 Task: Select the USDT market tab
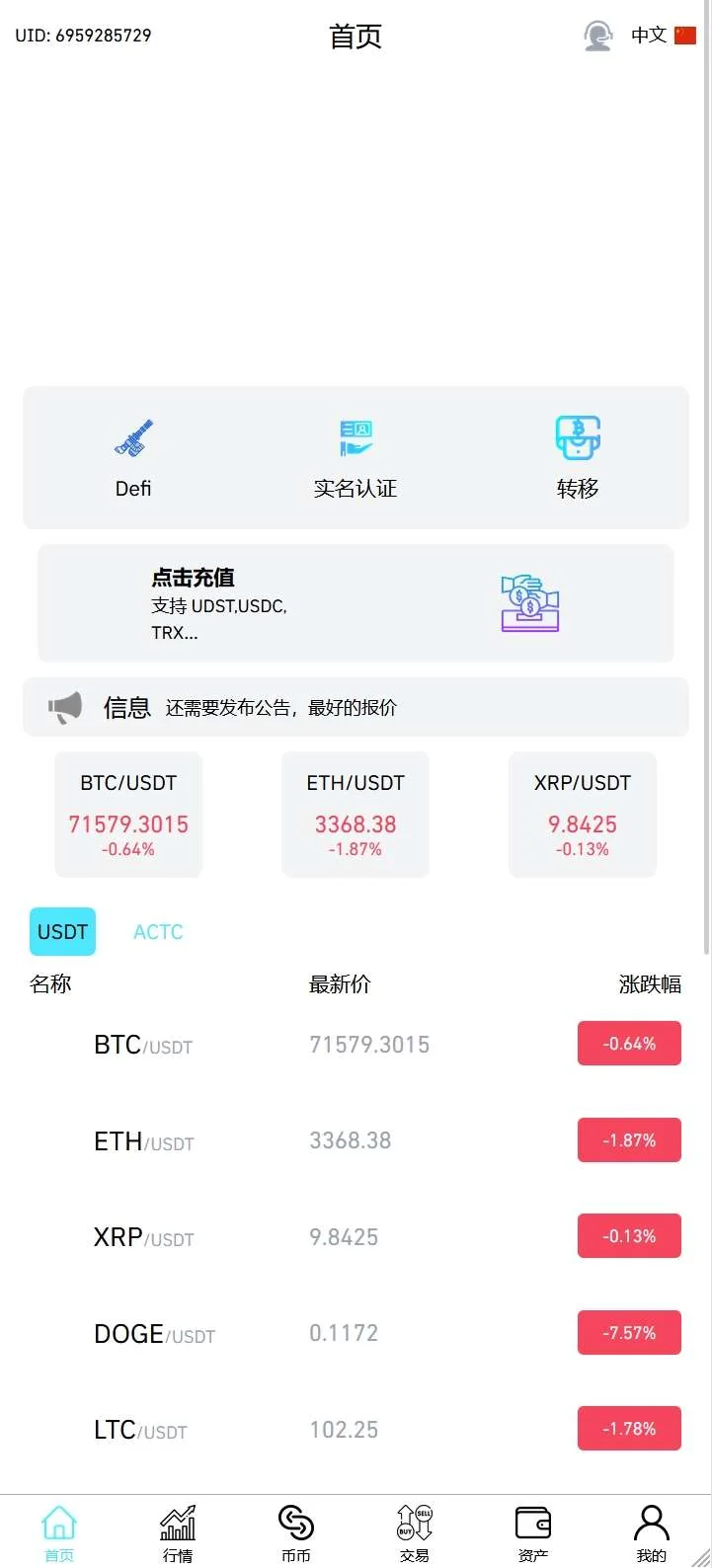tap(62, 931)
